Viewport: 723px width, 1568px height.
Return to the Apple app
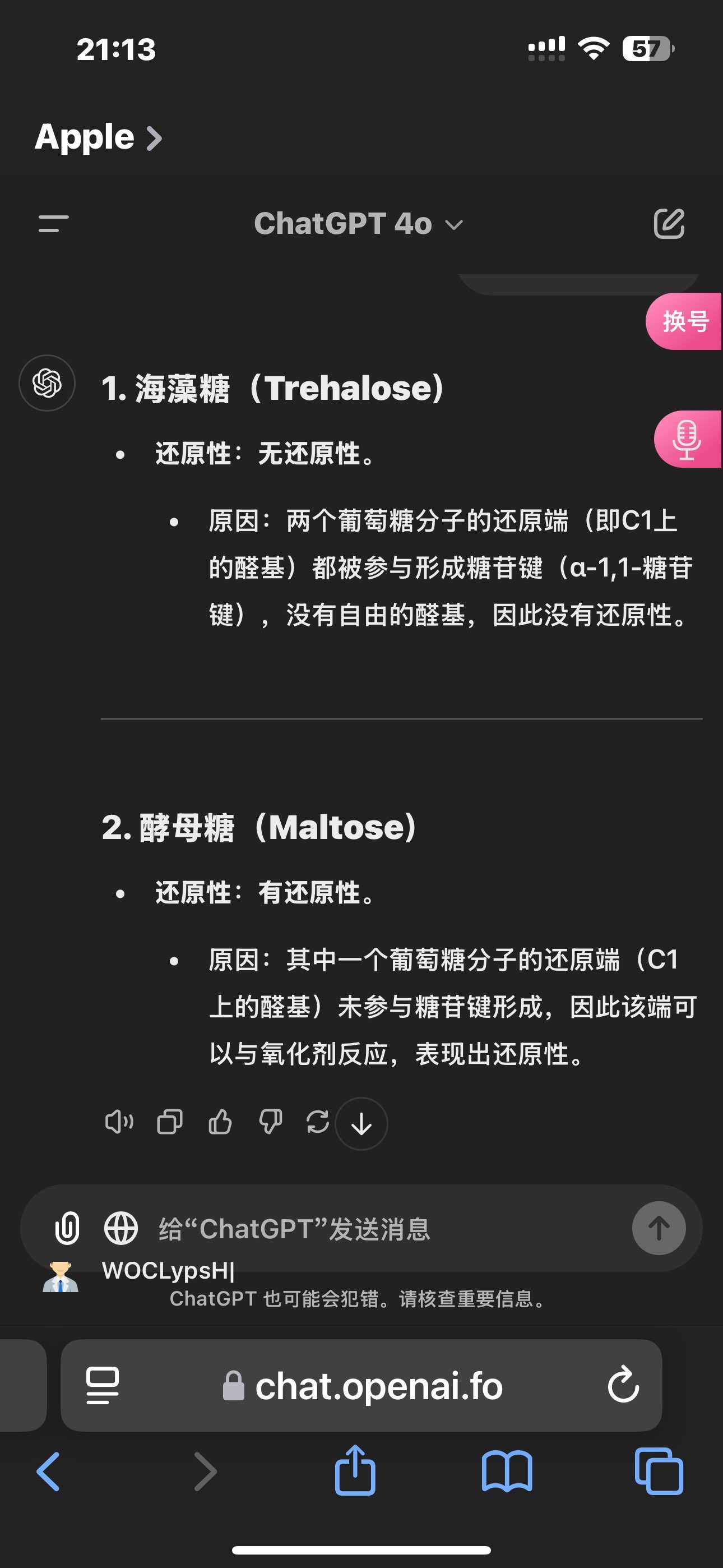tap(98, 137)
